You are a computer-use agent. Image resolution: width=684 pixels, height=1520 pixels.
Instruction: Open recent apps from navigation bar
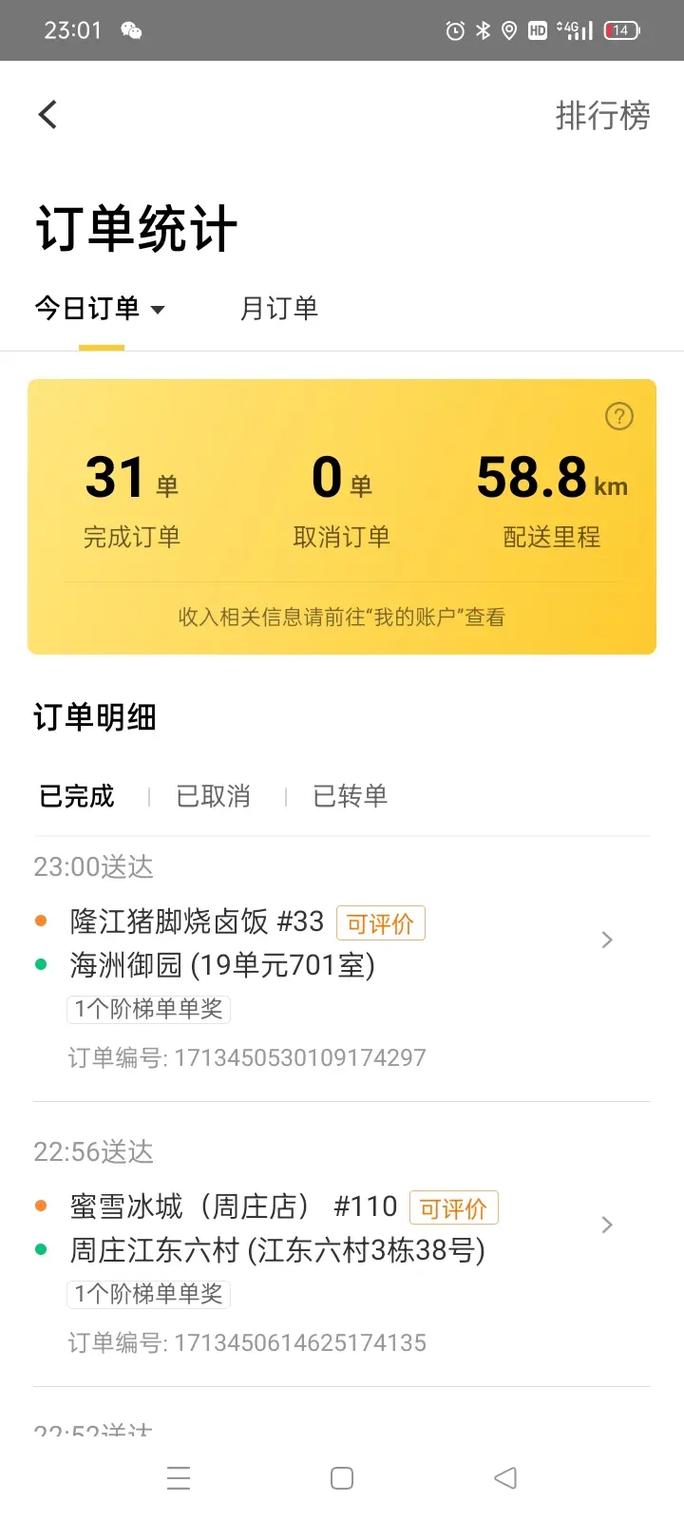(x=179, y=1478)
